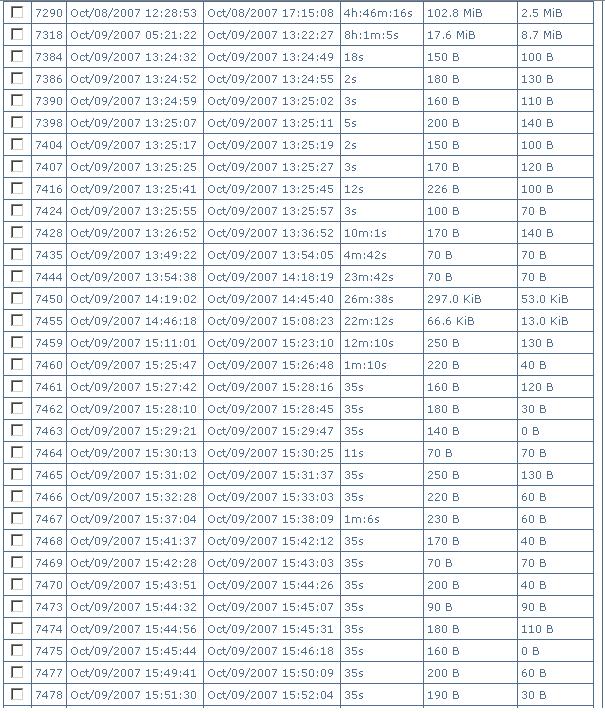Tick the checkbox next to 7384
This screenshot has width=605, height=713.
[x=17, y=57]
